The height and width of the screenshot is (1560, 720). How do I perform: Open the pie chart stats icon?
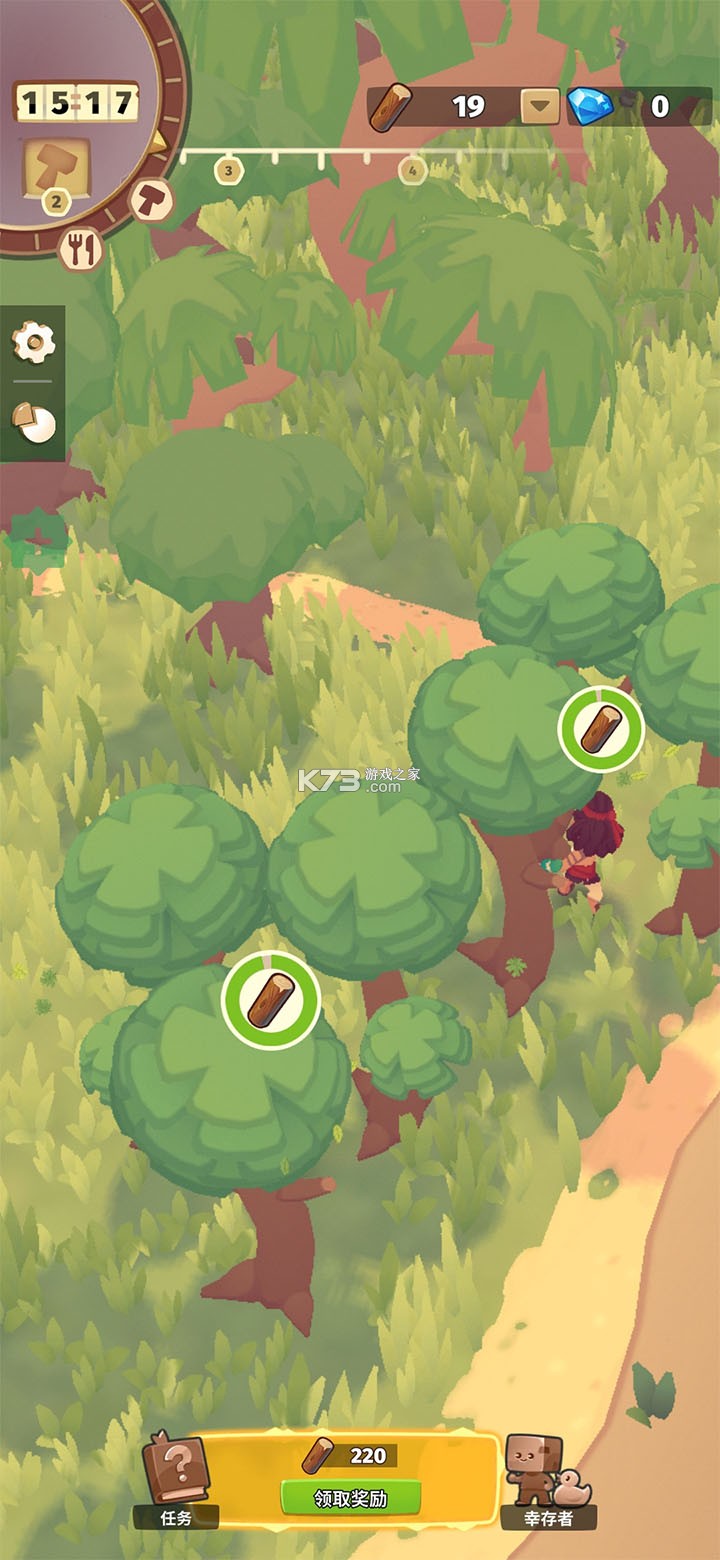point(33,422)
